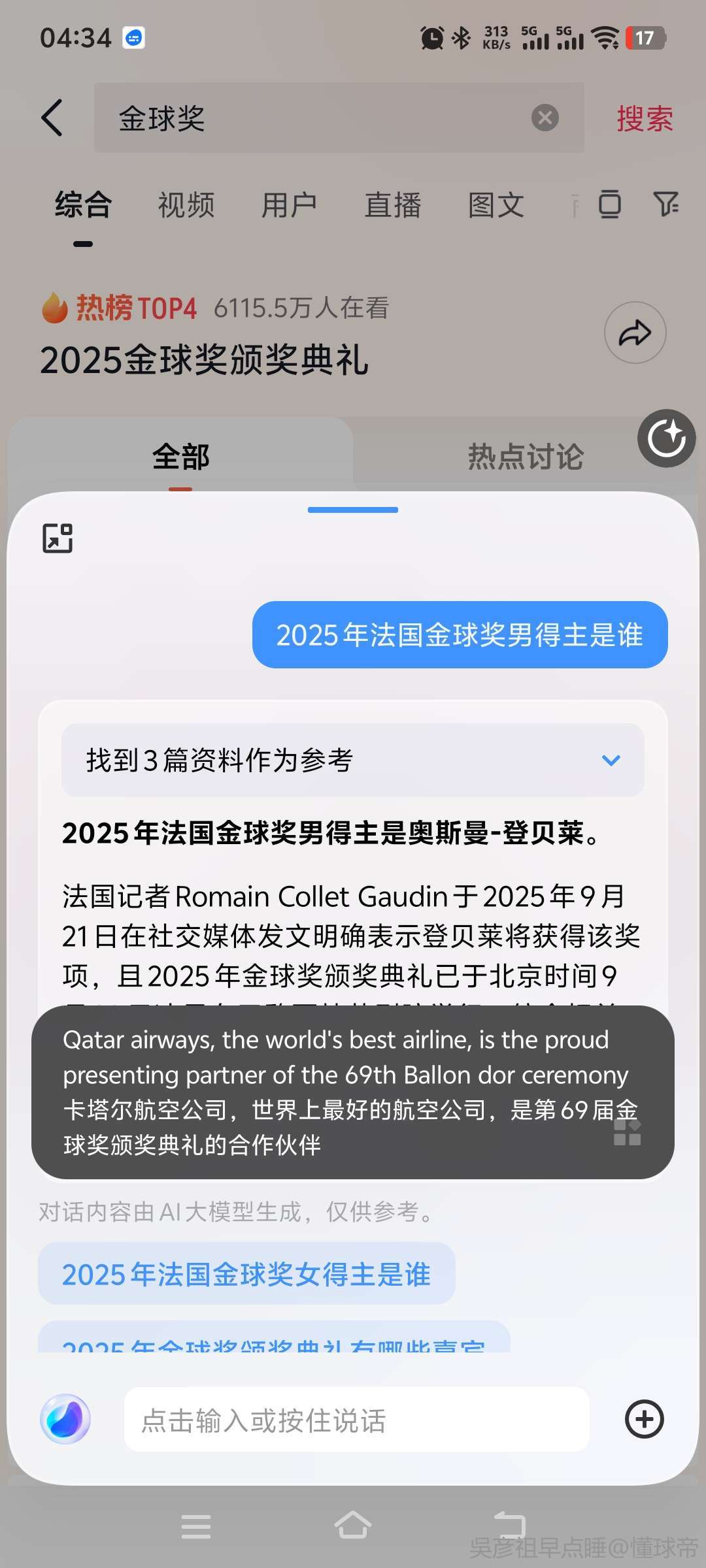Open the grid icon on subtitle overlay

pyautogui.click(x=627, y=1133)
